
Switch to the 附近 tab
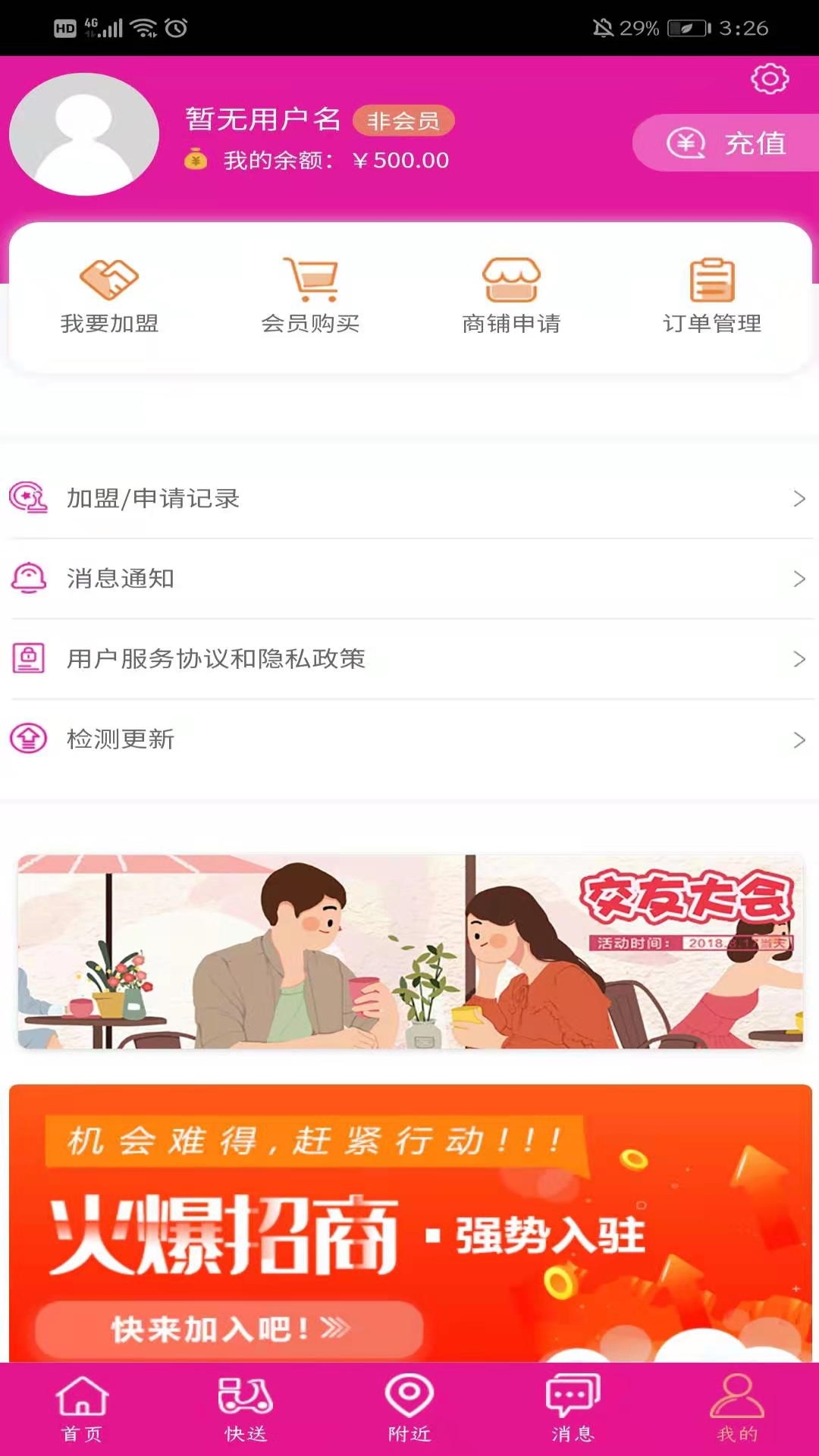pos(409,1409)
